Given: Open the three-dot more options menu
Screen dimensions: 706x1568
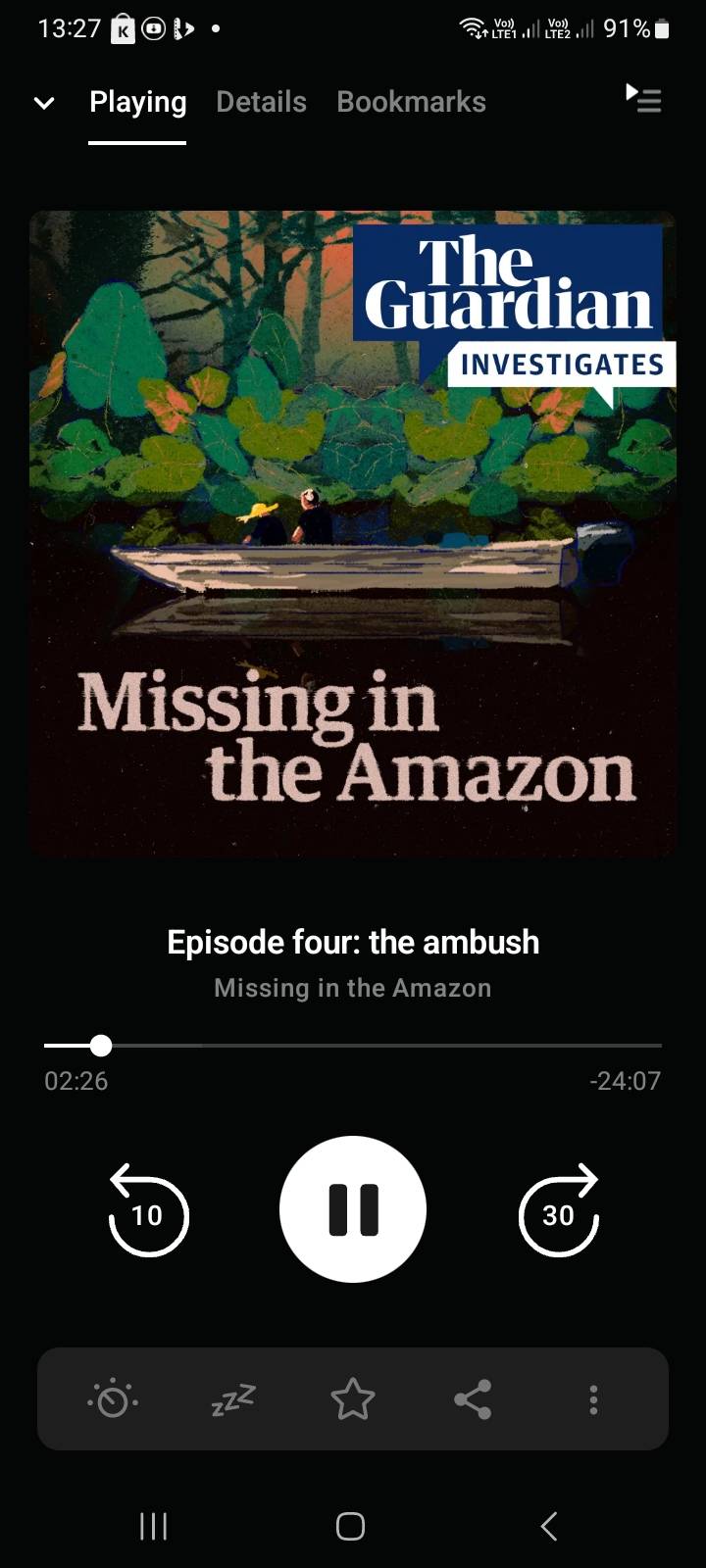Looking at the screenshot, I should coord(593,1399).
